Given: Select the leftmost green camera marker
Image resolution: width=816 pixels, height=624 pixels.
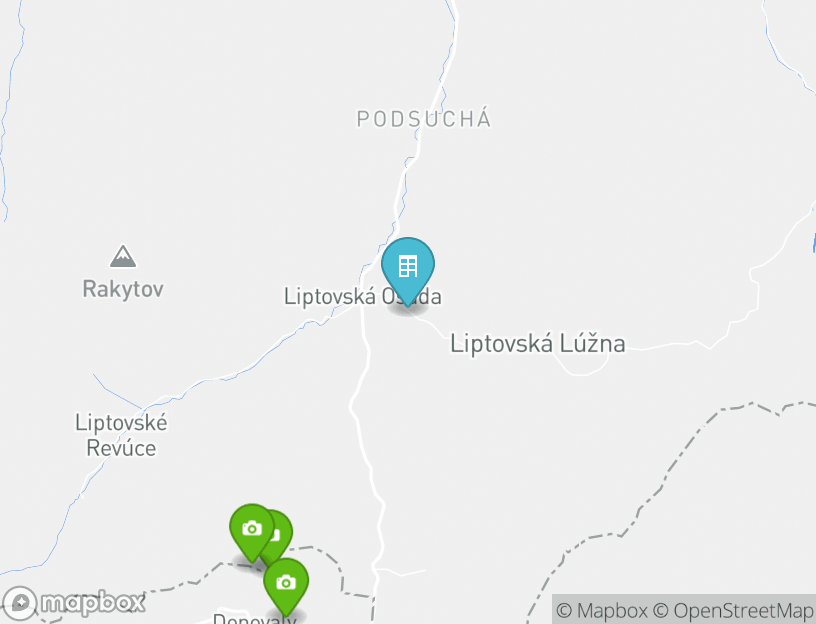Looking at the screenshot, I should click(x=251, y=528).
